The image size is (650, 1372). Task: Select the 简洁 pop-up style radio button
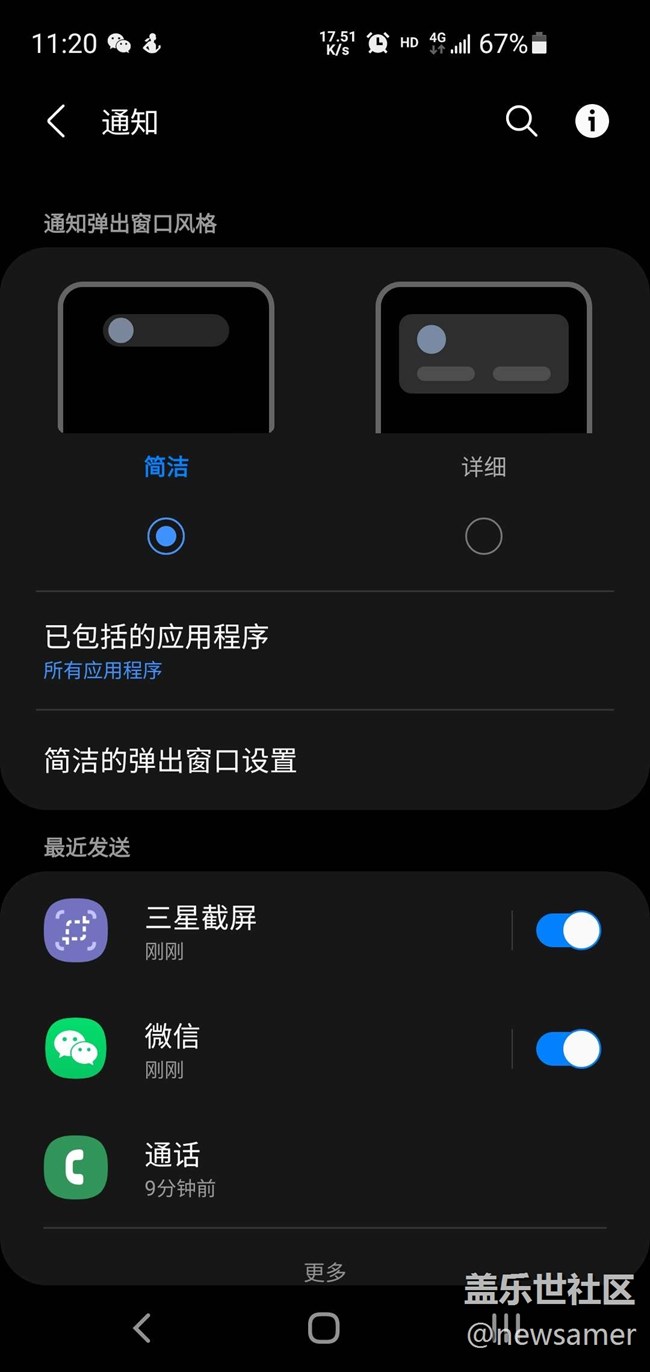(x=166, y=536)
